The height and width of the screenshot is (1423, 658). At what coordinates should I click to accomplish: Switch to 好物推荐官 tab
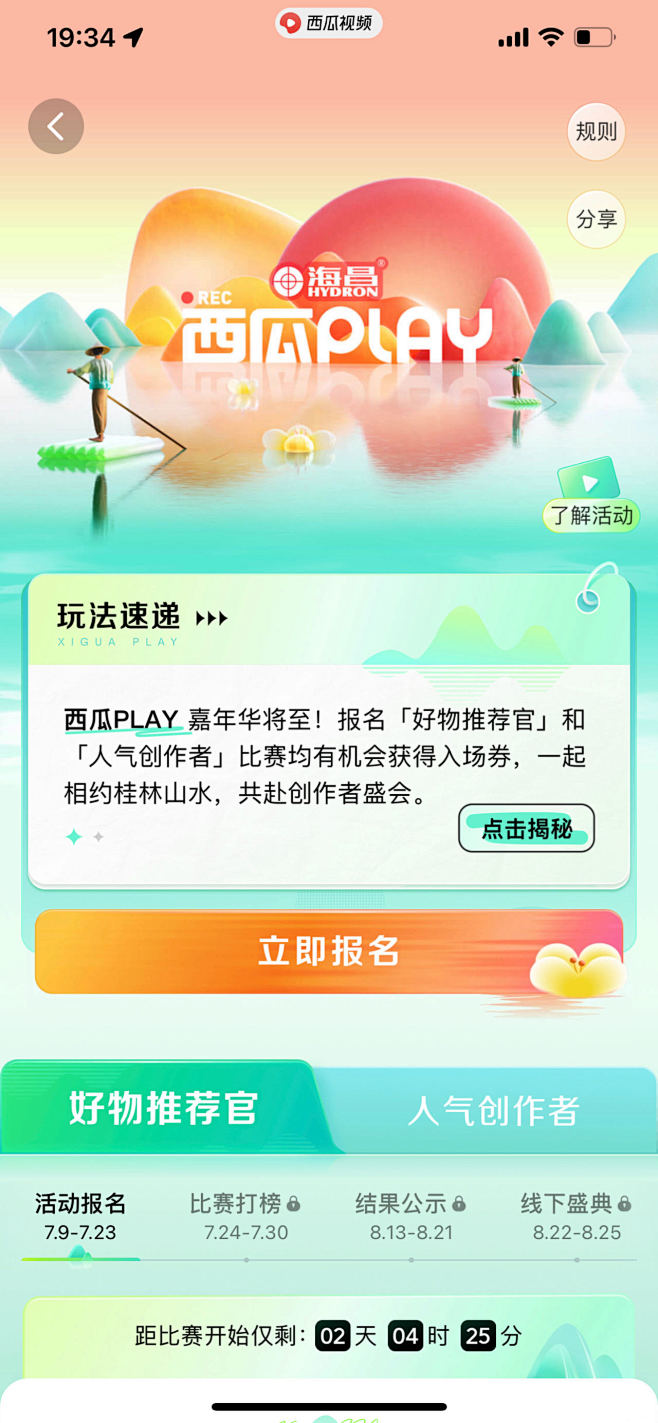pos(163,1108)
